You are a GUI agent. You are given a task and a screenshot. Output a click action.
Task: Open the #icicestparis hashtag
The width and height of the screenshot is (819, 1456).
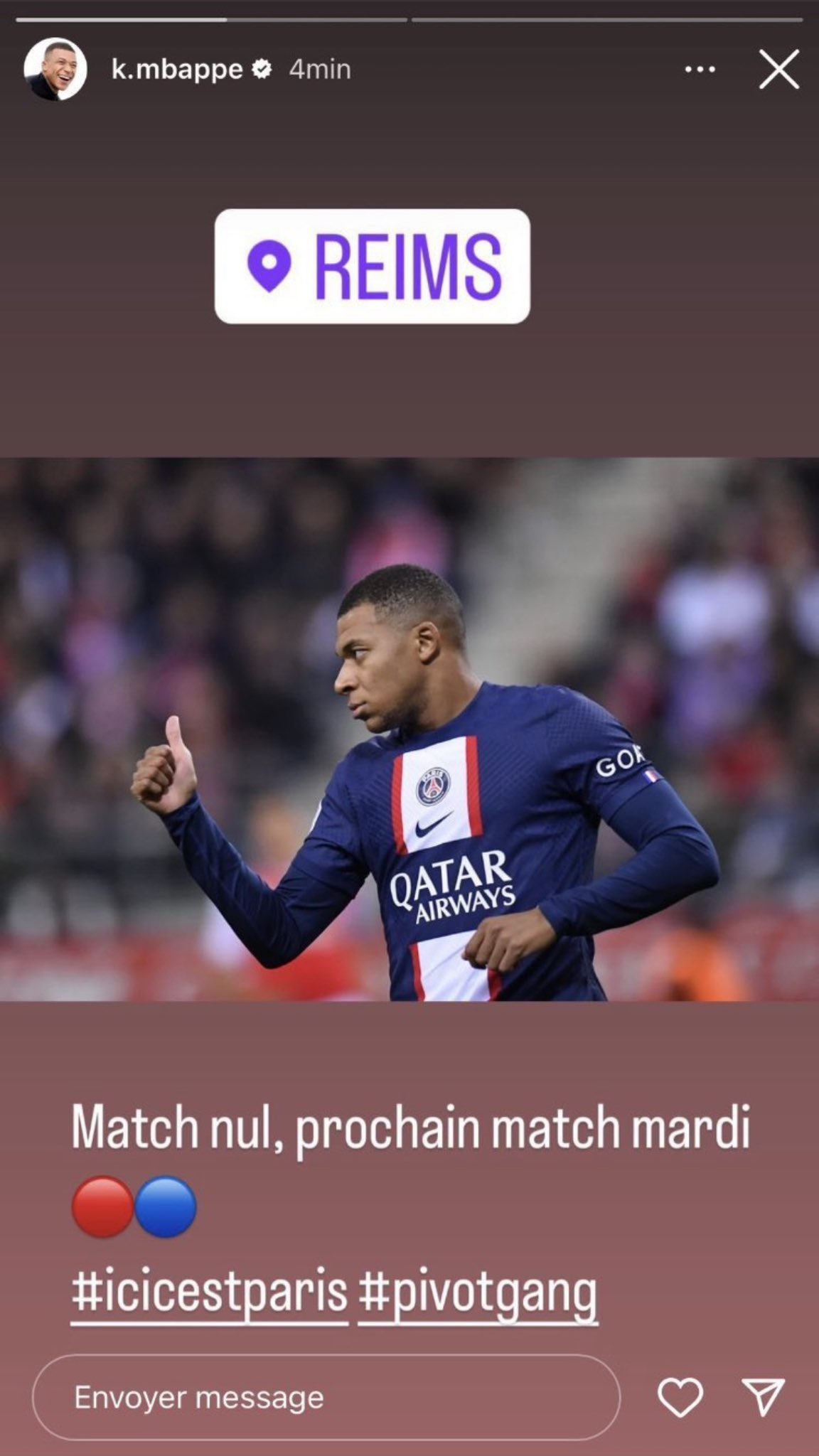(210, 1292)
